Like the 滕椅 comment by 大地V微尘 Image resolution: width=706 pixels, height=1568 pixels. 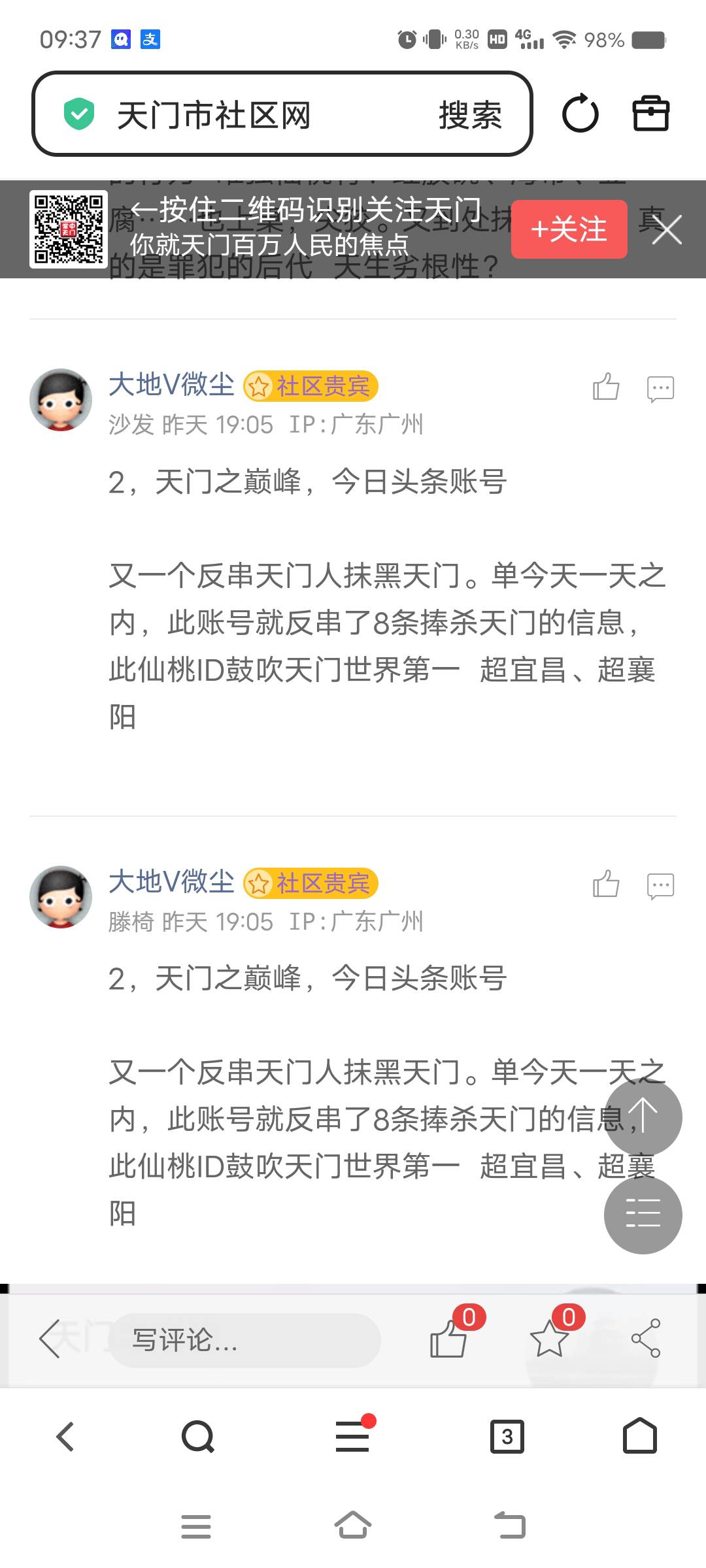tap(605, 885)
